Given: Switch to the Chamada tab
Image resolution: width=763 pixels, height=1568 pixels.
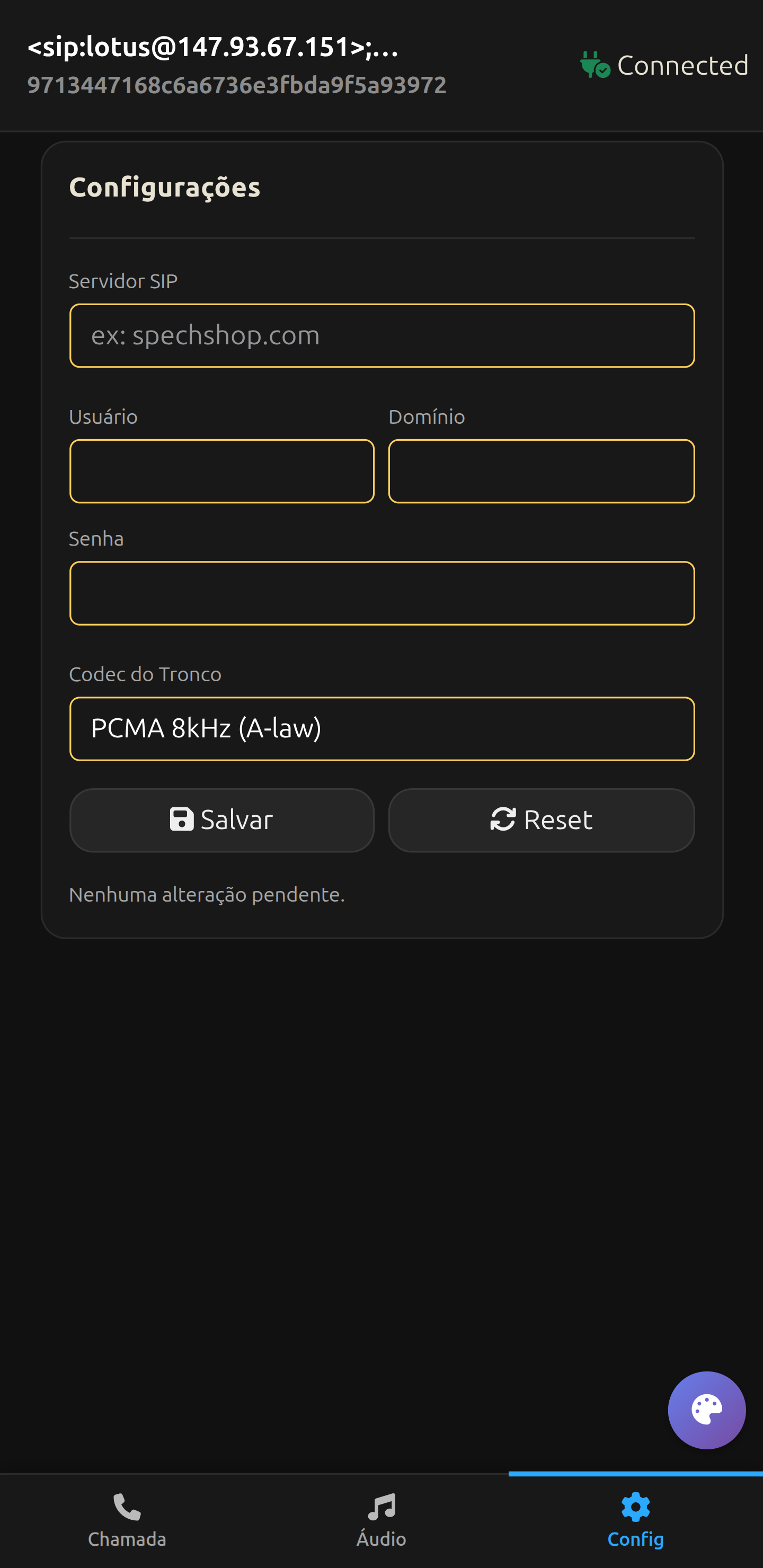Looking at the screenshot, I should [127, 1522].
